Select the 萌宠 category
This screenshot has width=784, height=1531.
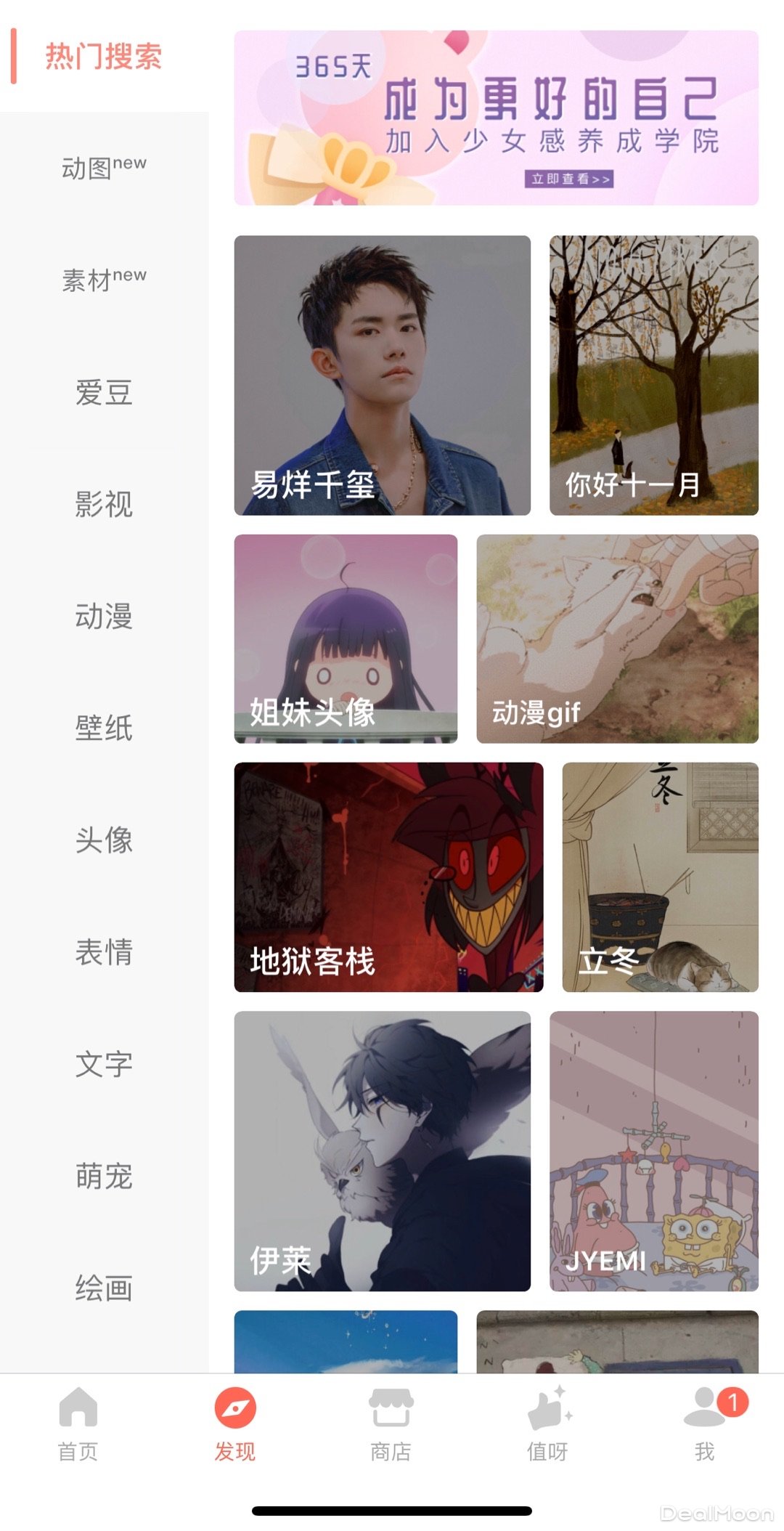pos(104,1176)
